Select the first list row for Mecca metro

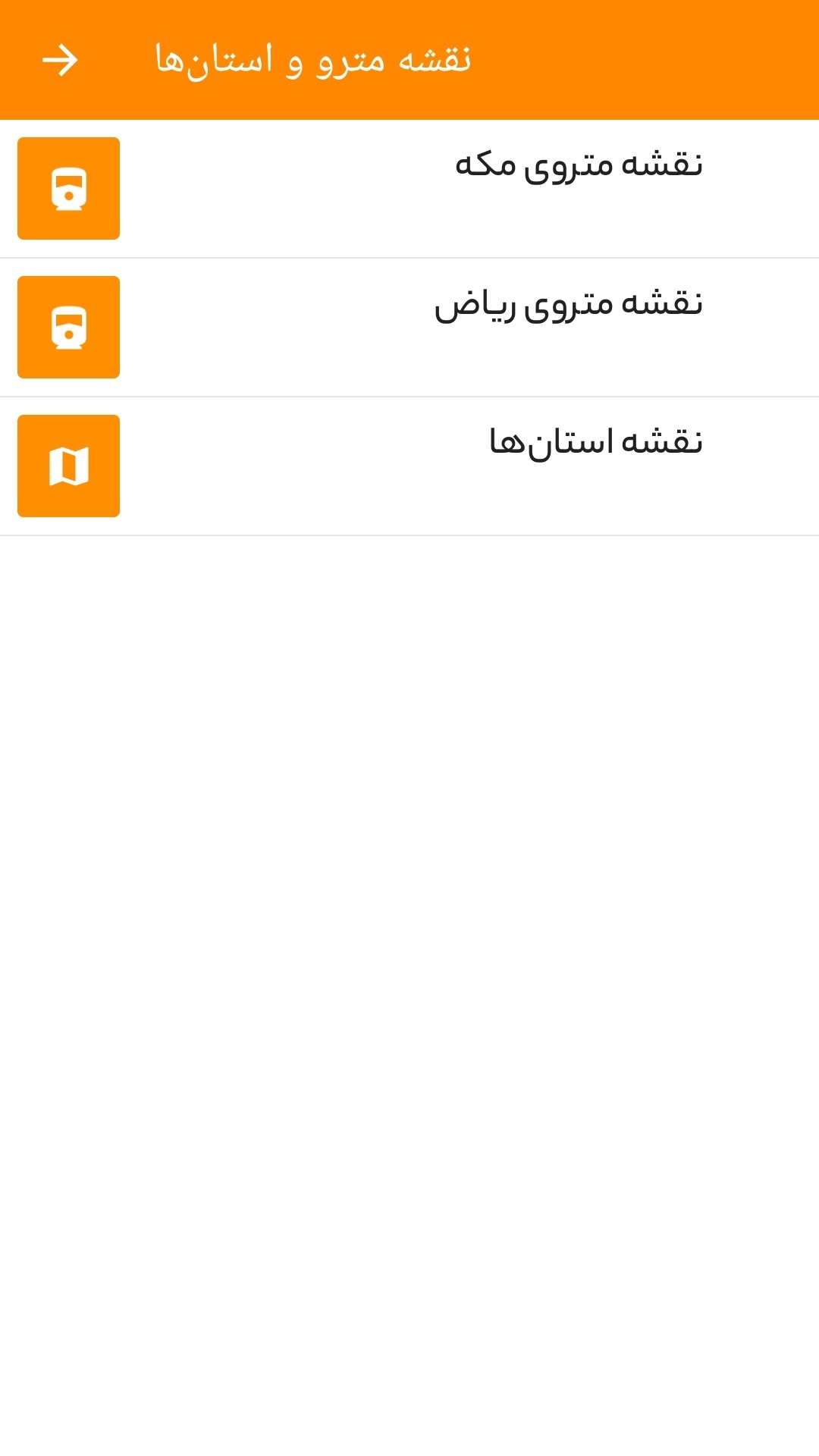pos(409,188)
